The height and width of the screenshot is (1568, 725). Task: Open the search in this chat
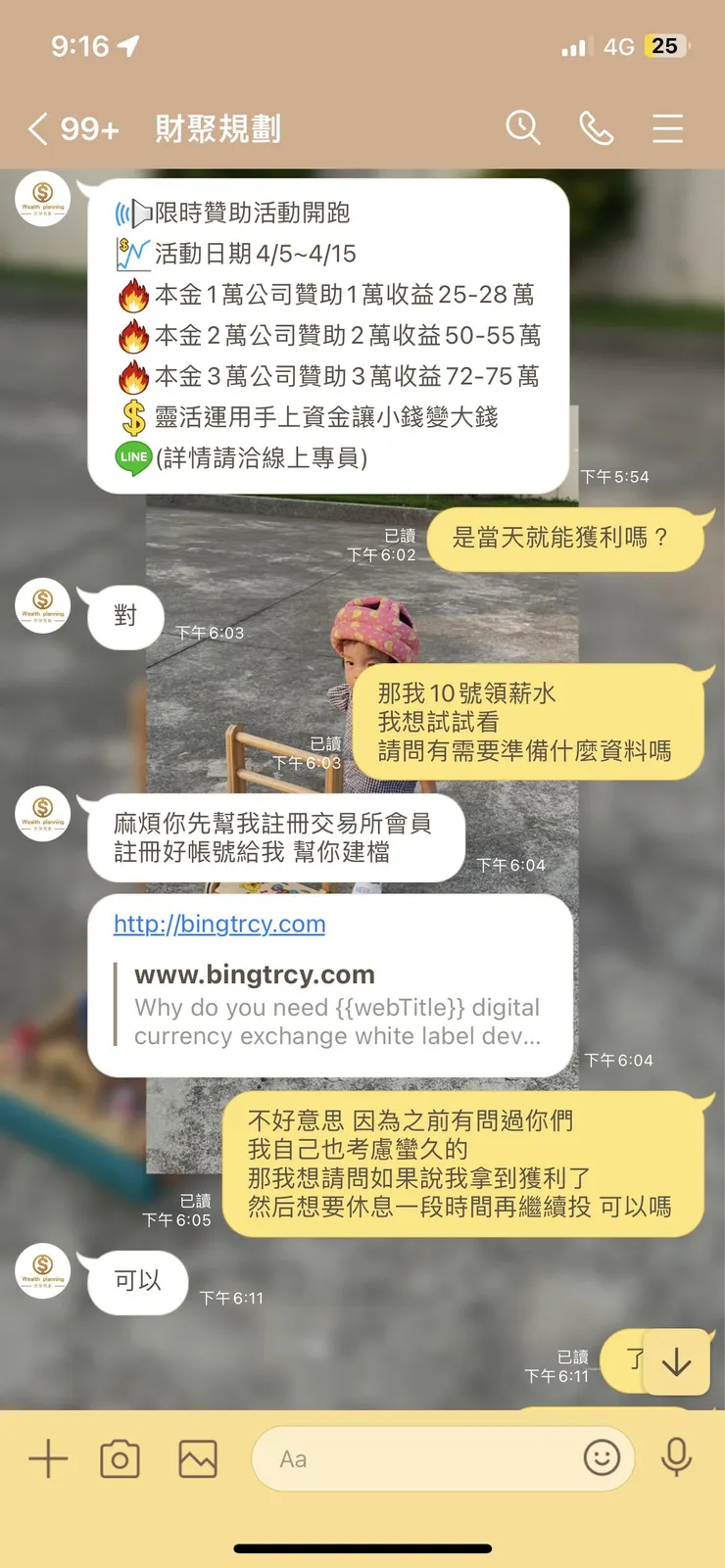tap(523, 127)
